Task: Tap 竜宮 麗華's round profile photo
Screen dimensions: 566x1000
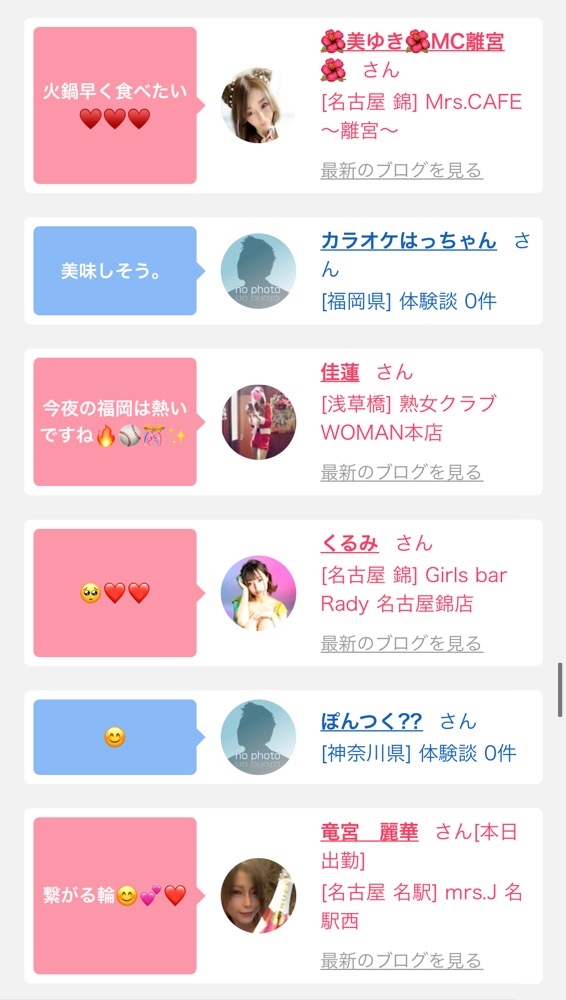Action: [258, 895]
